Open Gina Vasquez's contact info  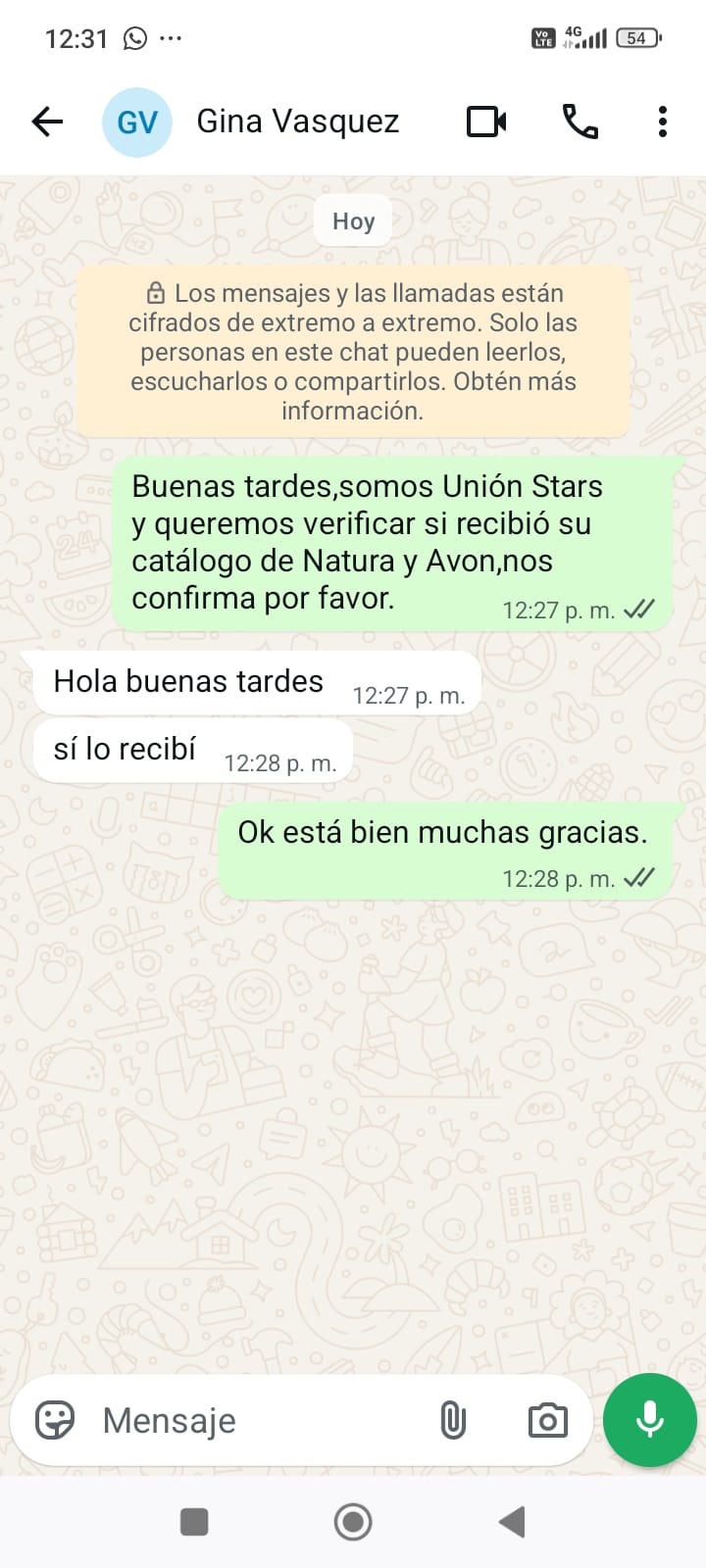pyautogui.click(x=298, y=122)
